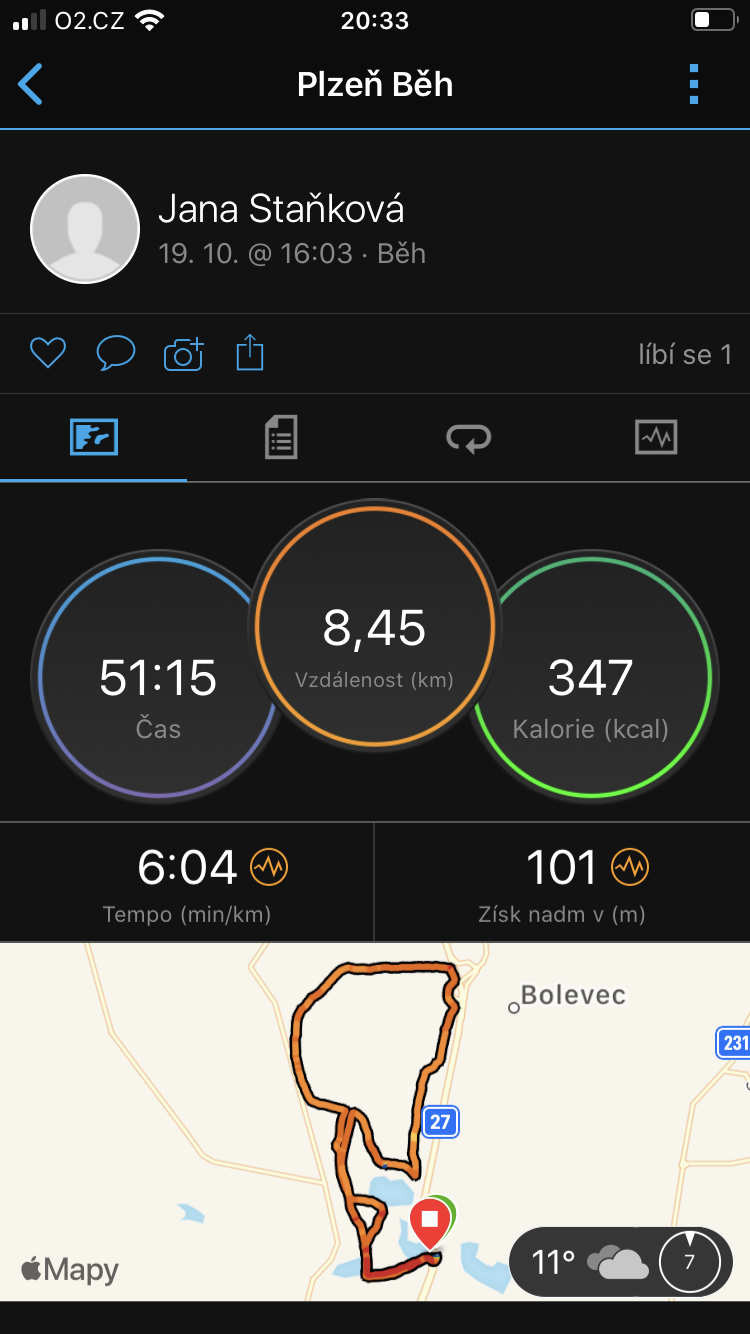This screenshot has height=1334, width=750.
Task: Open weather details showing 11°
Action: coord(621,1262)
